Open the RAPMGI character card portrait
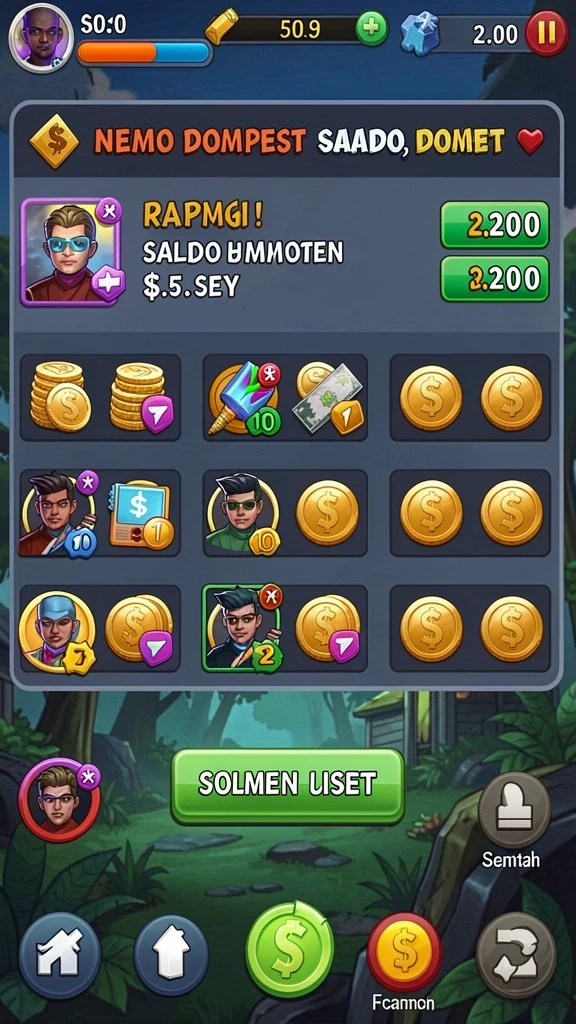The image size is (576, 1024). 71,252
